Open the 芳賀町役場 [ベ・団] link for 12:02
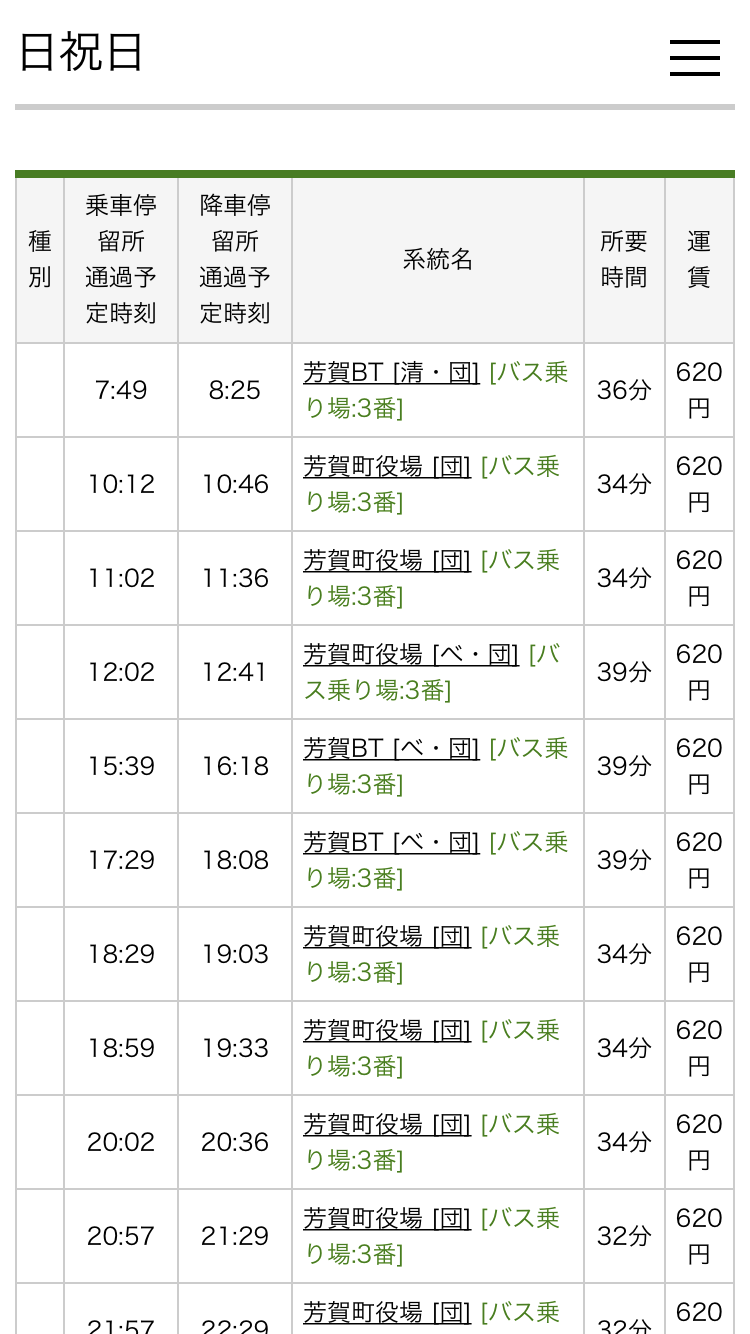 (x=410, y=655)
